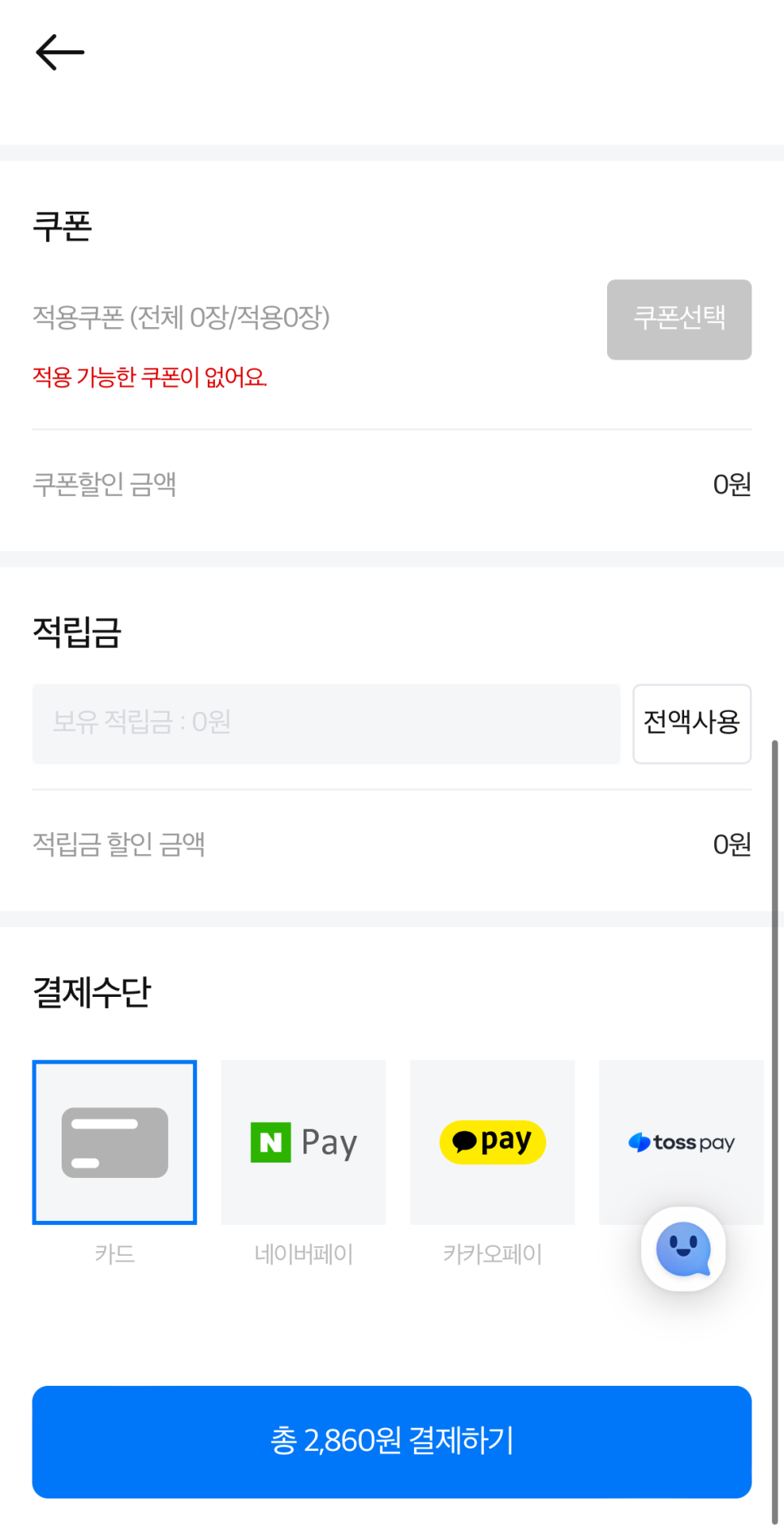Tap 전액사용 to use all points

click(691, 723)
